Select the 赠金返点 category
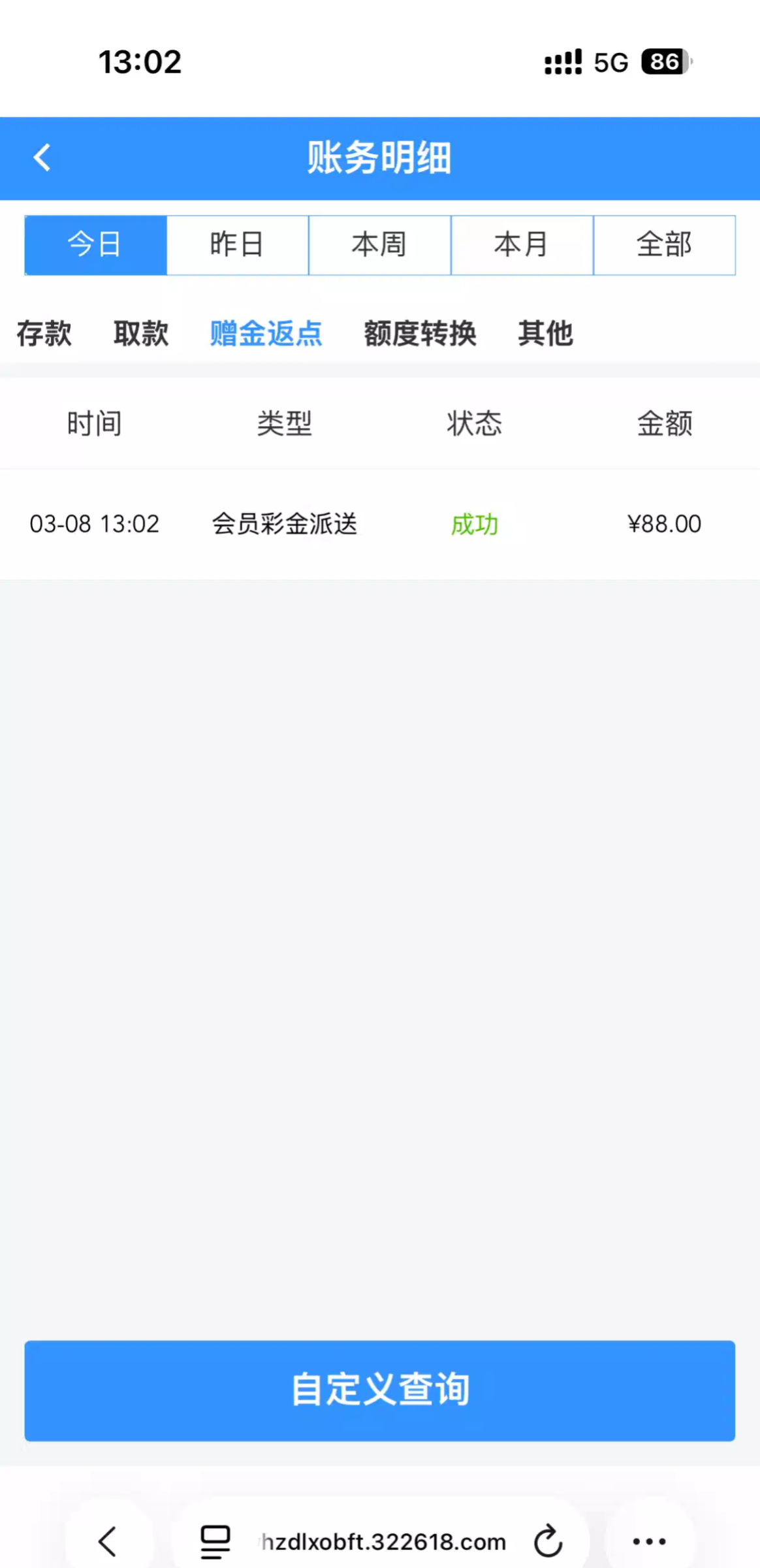 pyautogui.click(x=266, y=334)
